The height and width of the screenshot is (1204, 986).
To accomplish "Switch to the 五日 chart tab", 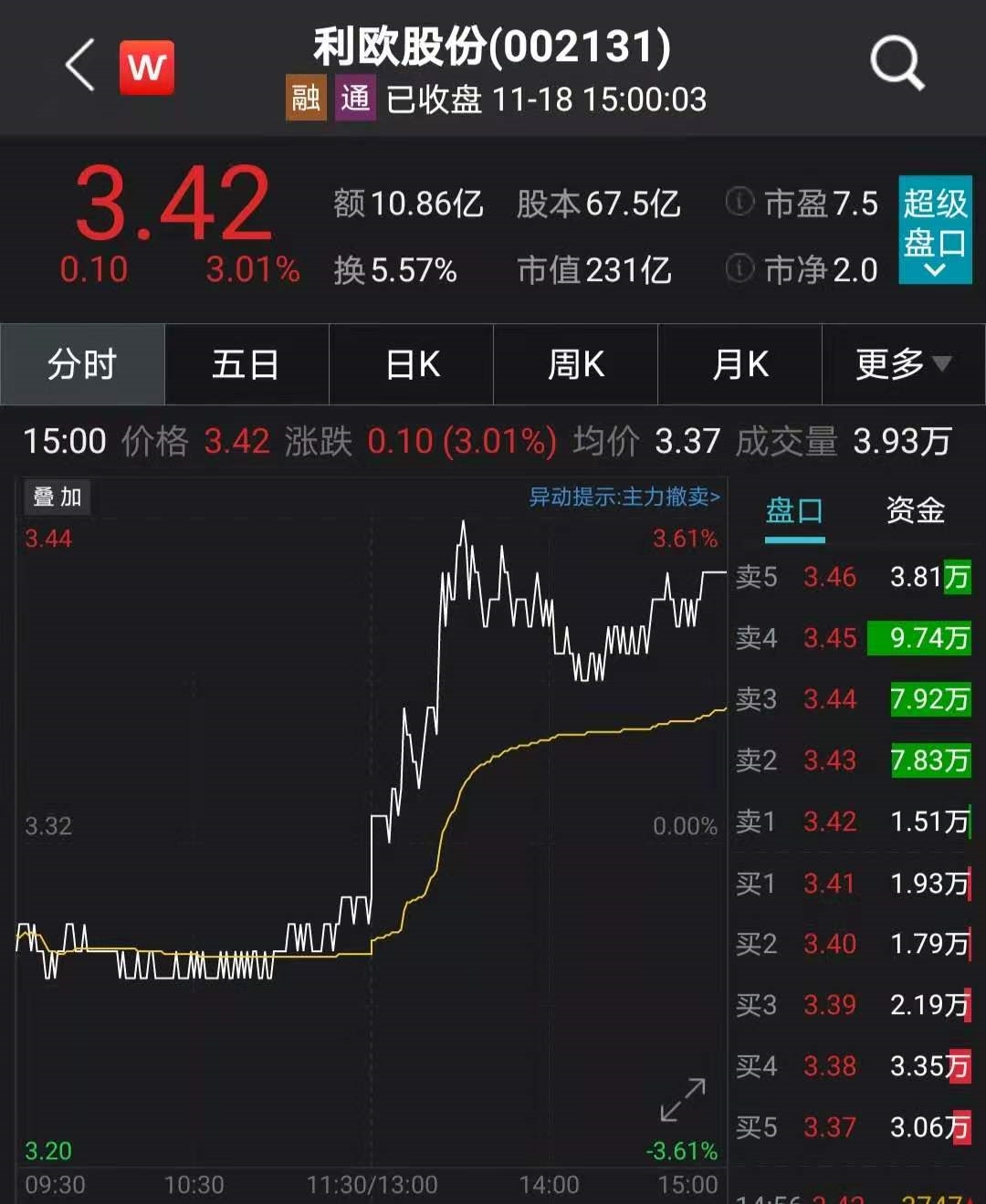I will point(246,364).
